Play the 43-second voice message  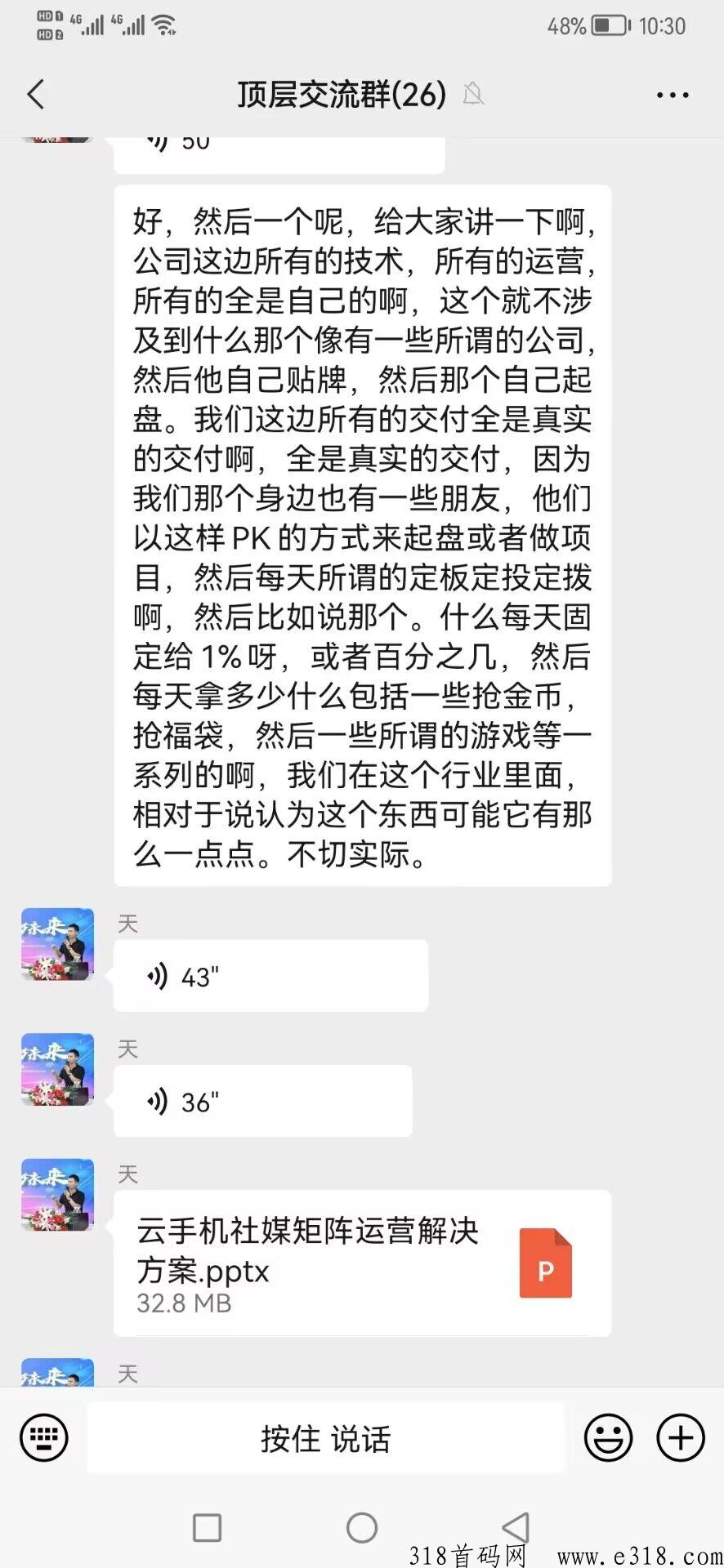pyautogui.click(x=270, y=976)
